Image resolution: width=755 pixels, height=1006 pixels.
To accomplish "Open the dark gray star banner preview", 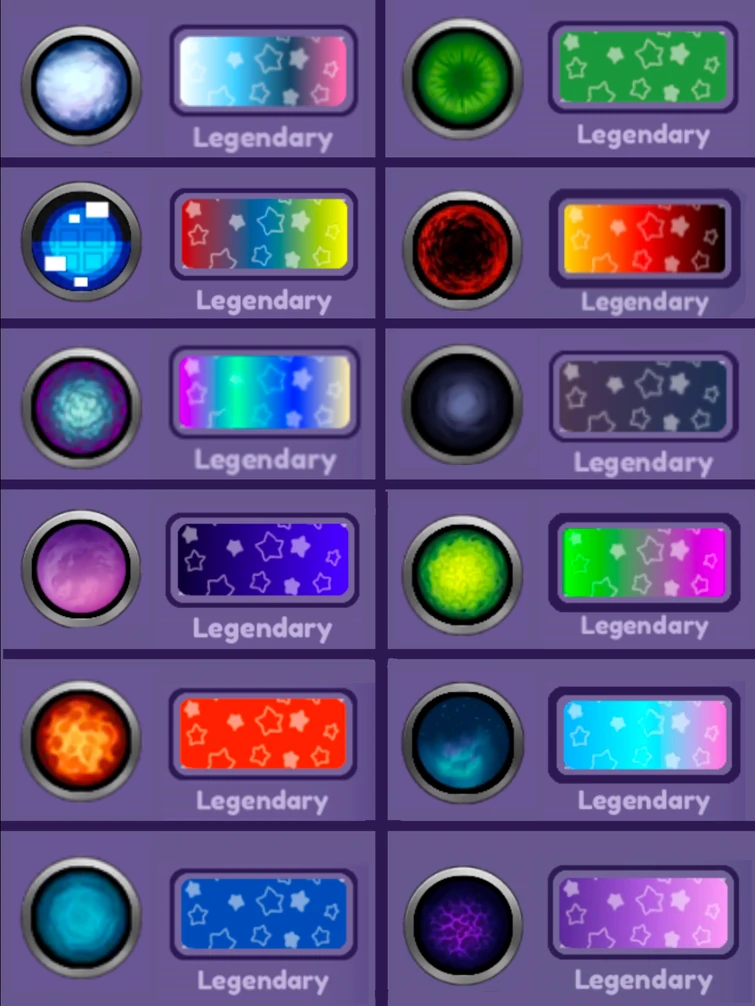I will pos(643,396).
